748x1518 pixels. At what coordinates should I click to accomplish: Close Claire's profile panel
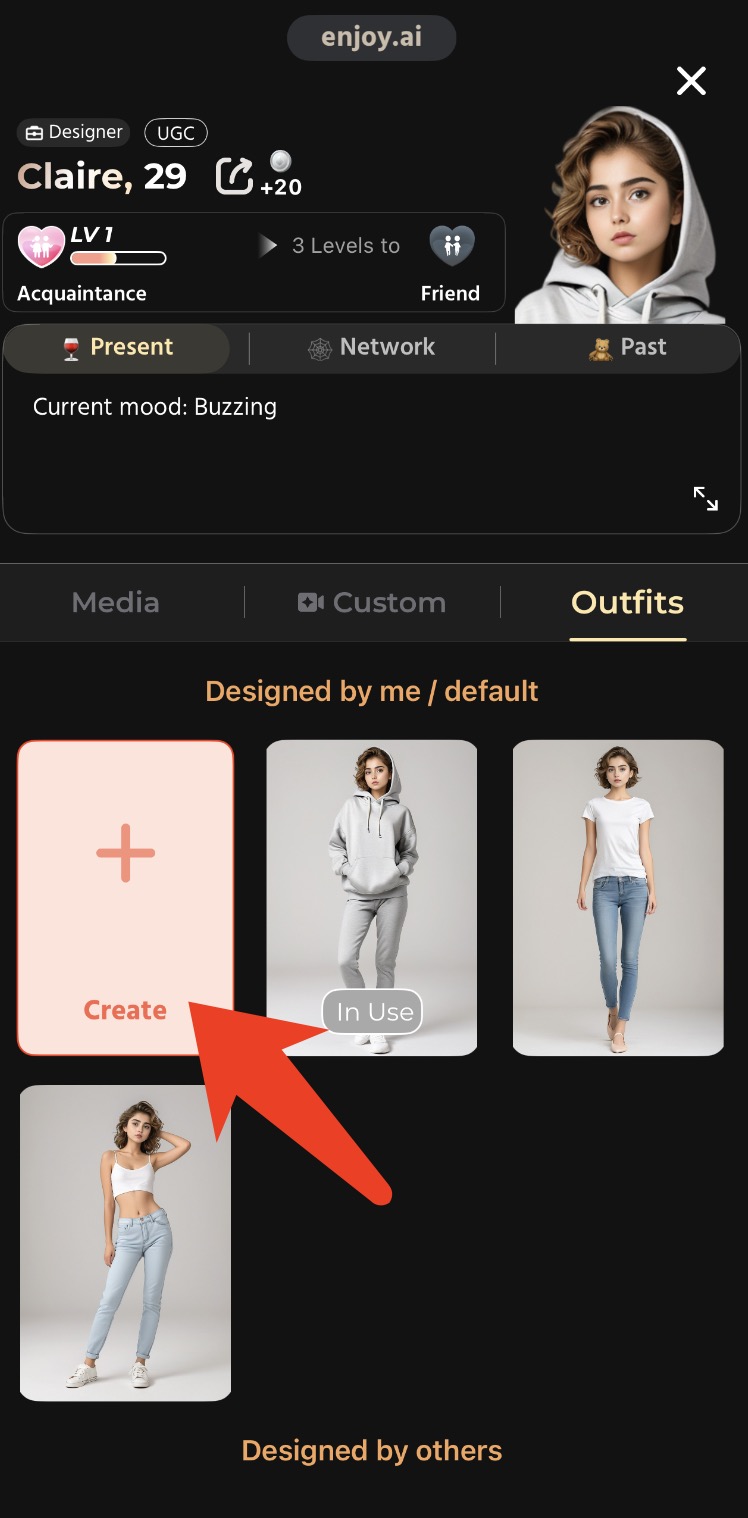pyautogui.click(x=691, y=81)
